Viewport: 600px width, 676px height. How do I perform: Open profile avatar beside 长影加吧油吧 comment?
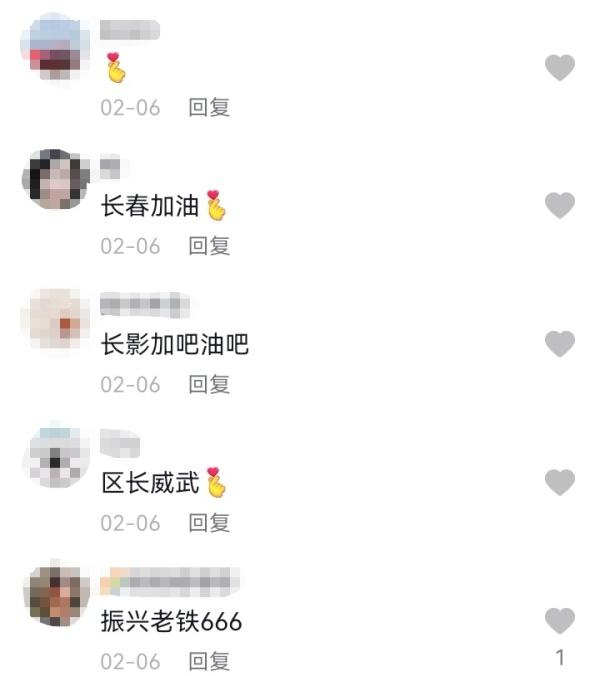click(x=56, y=318)
